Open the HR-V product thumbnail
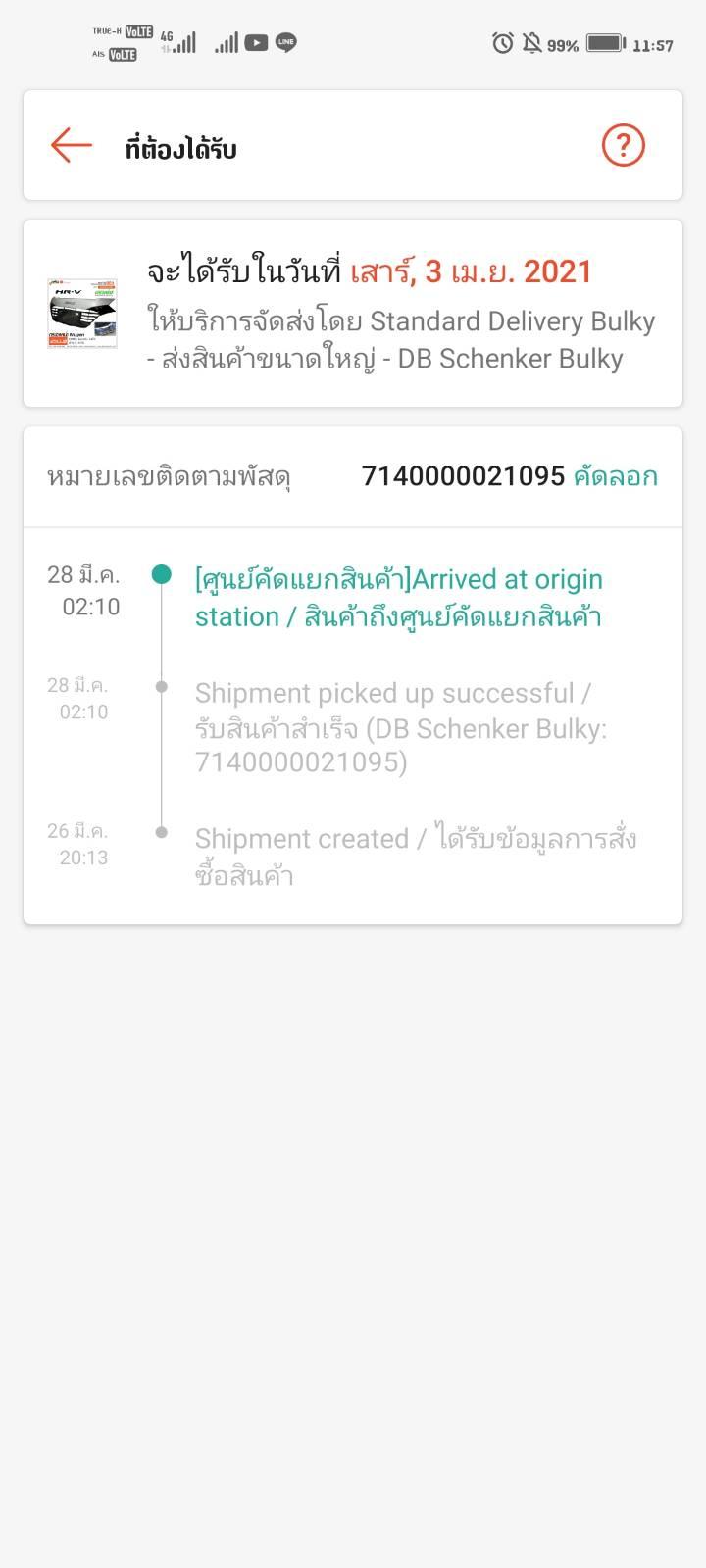This screenshot has height=1568, width=706. tap(82, 314)
